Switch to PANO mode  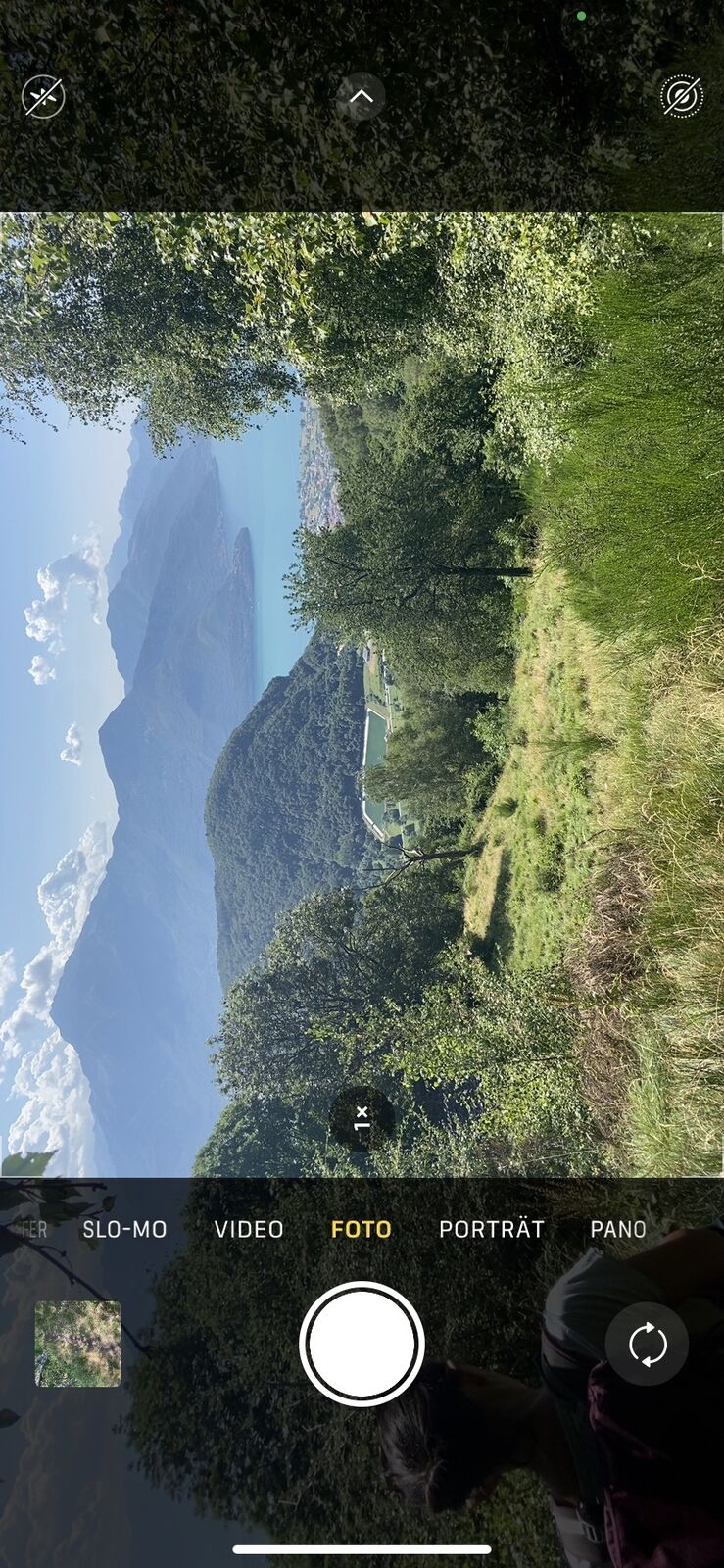[x=618, y=1229]
